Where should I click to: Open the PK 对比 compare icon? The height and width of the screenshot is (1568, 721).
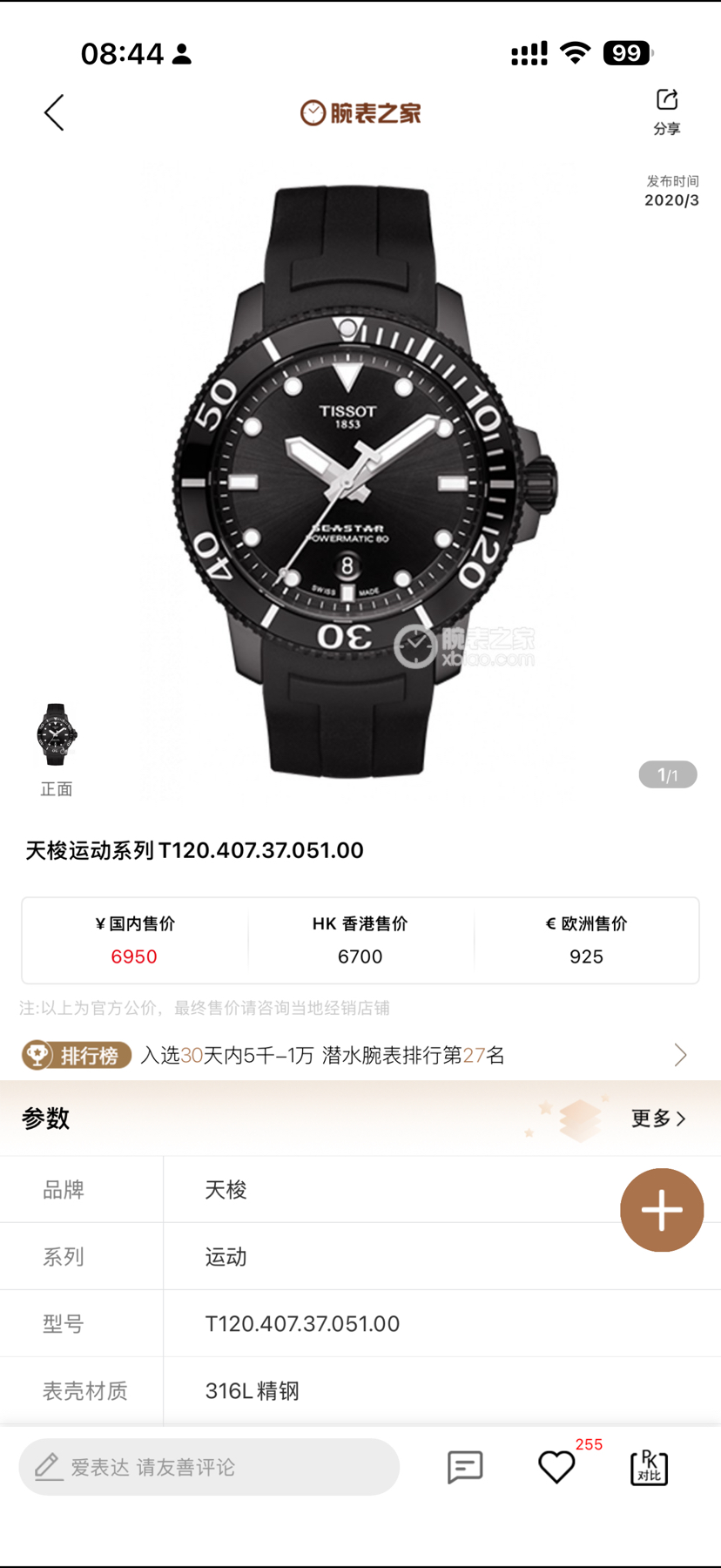coord(649,1467)
